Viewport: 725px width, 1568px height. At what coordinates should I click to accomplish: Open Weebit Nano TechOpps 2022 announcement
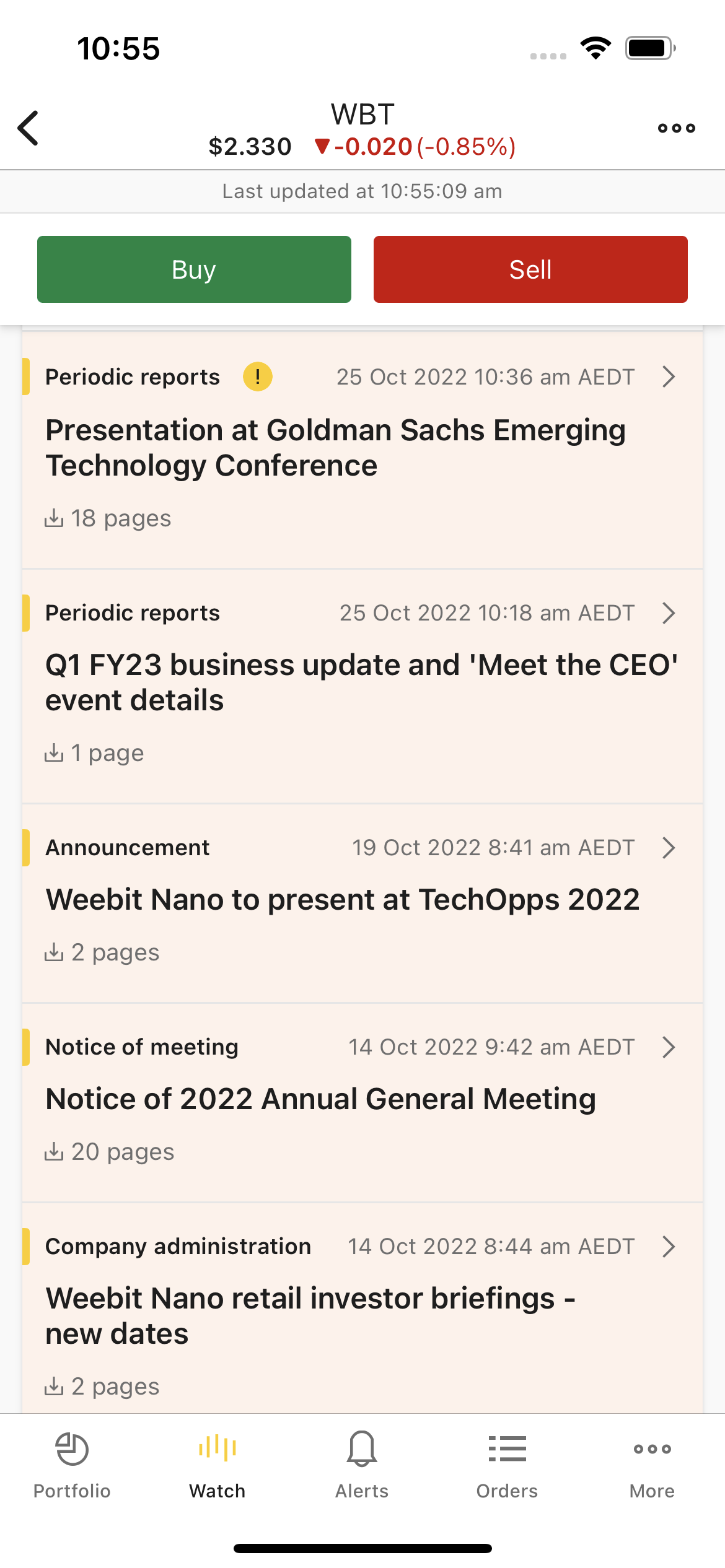coord(362,904)
